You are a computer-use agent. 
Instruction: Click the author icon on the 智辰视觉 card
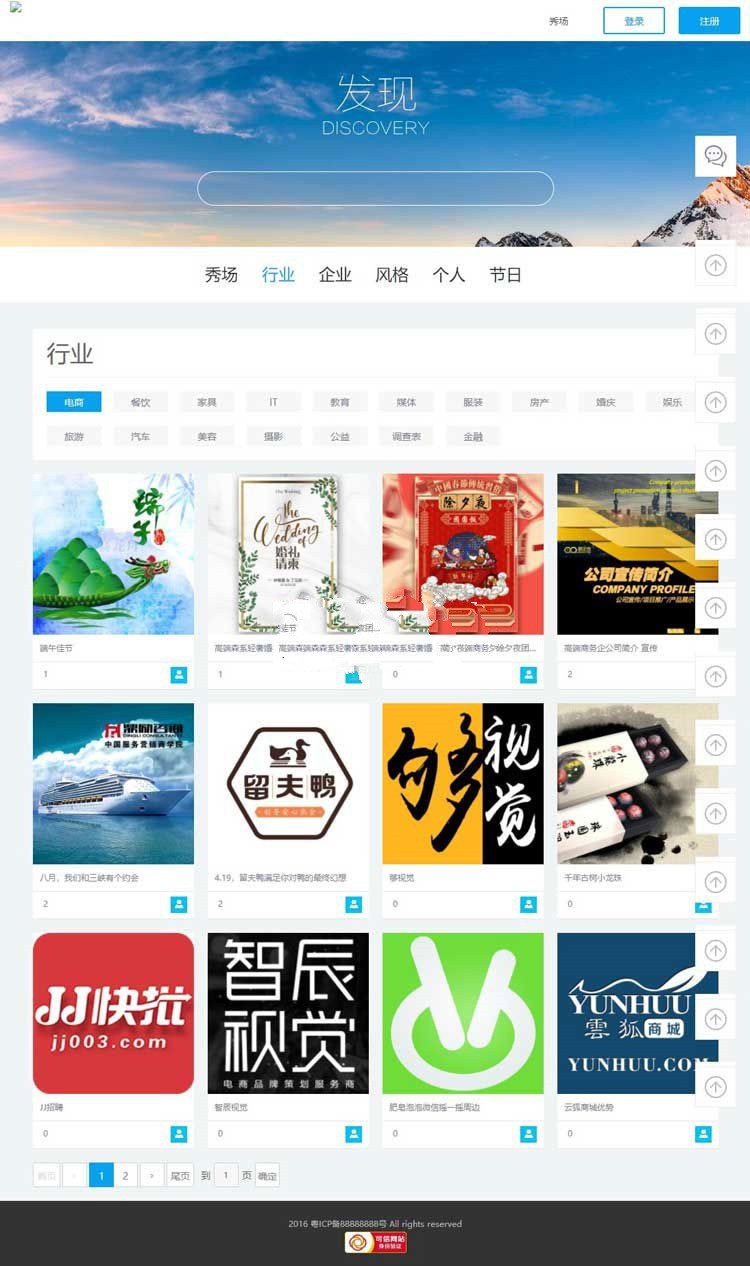tap(352, 1133)
